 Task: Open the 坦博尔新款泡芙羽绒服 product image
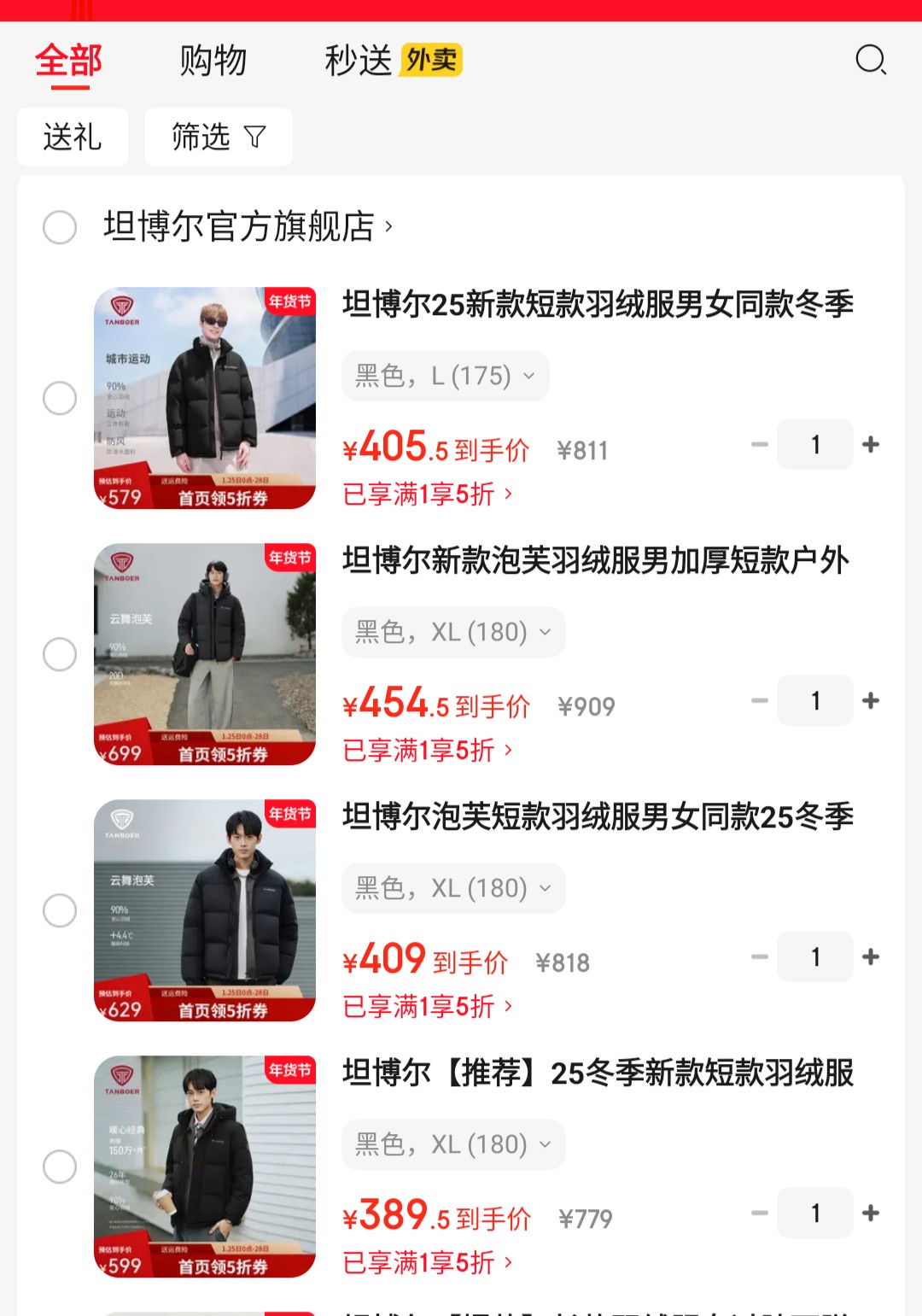click(x=205, y=654)
